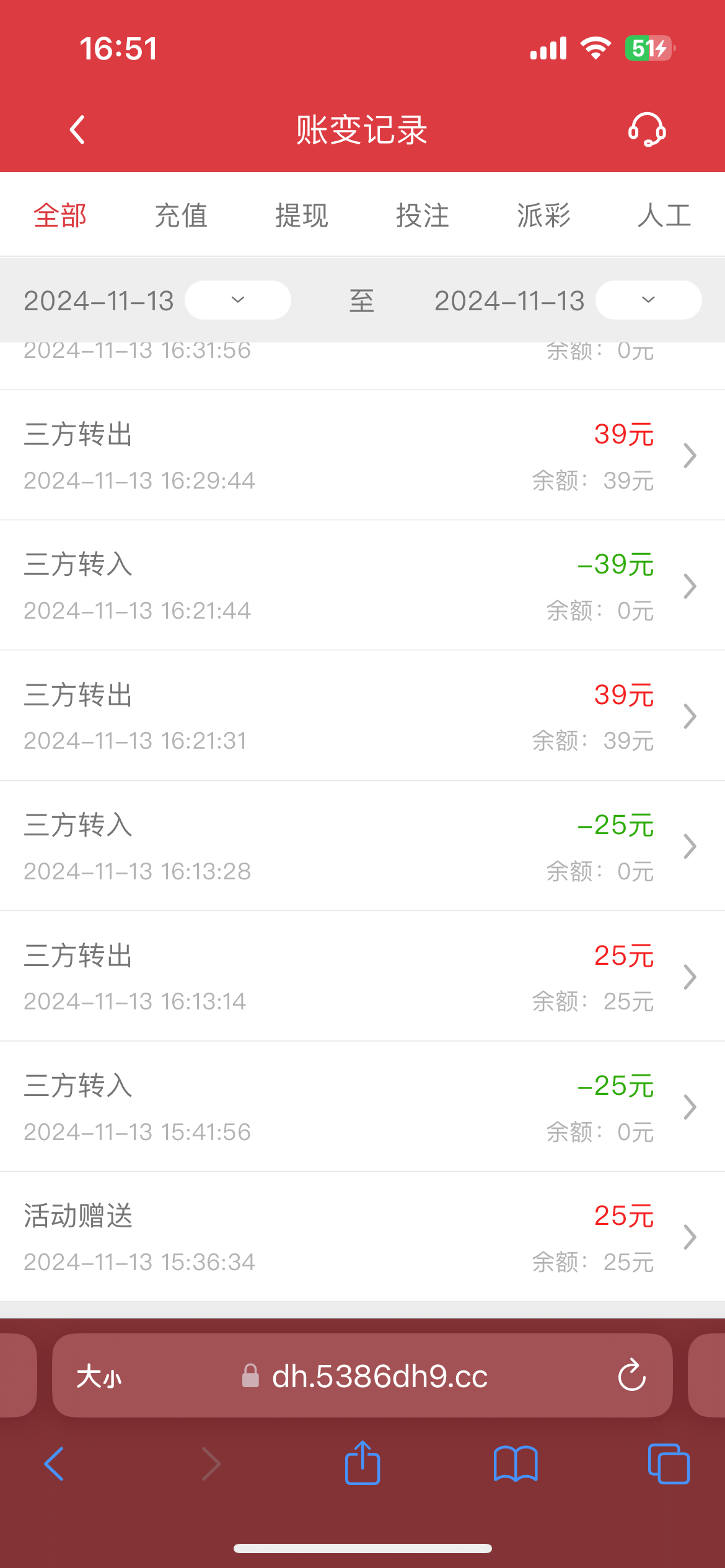Reload the page in the address bar
725x1568 pixels.
632,1376
